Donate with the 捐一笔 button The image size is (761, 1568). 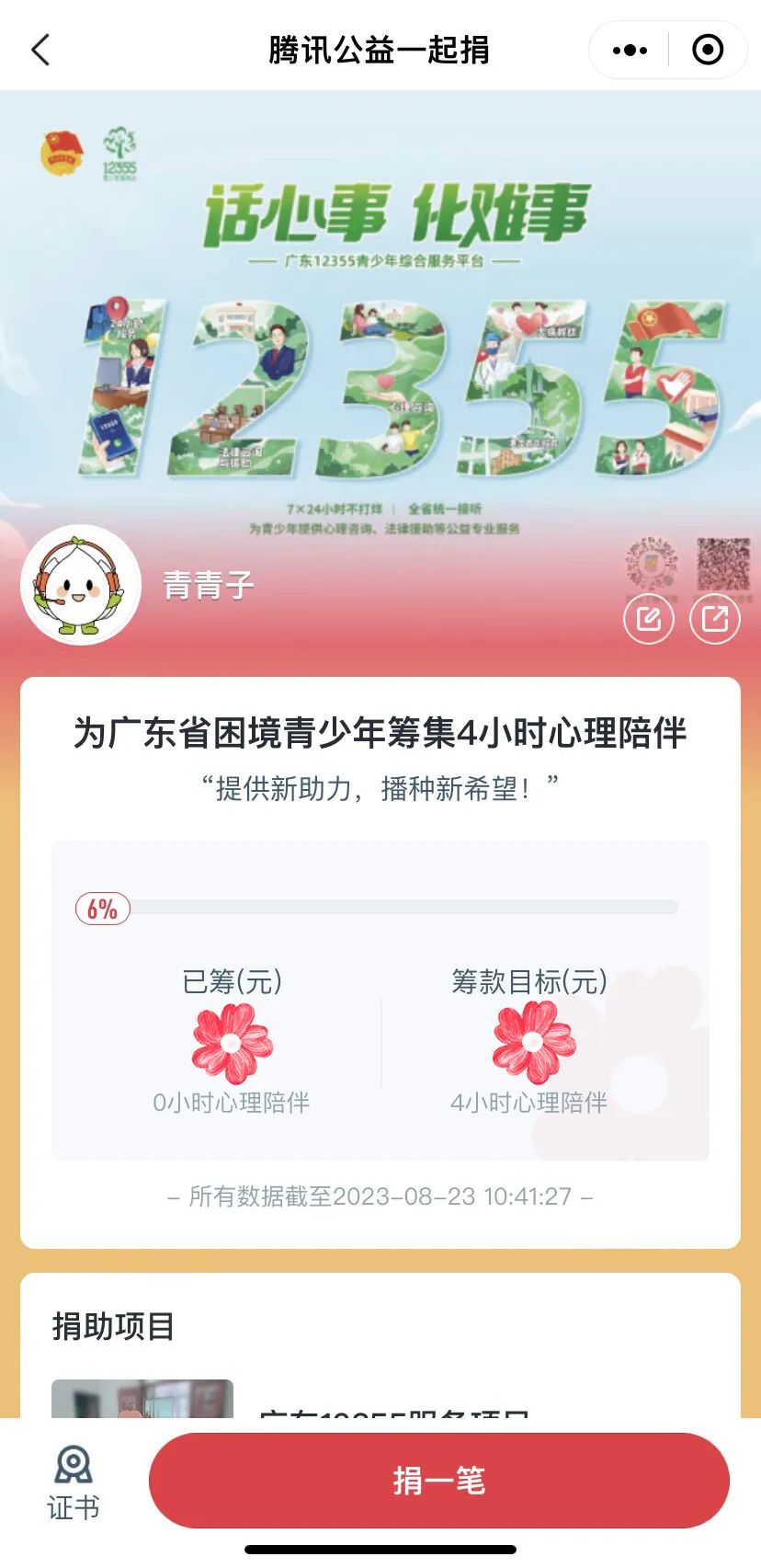pos(438,1481)
